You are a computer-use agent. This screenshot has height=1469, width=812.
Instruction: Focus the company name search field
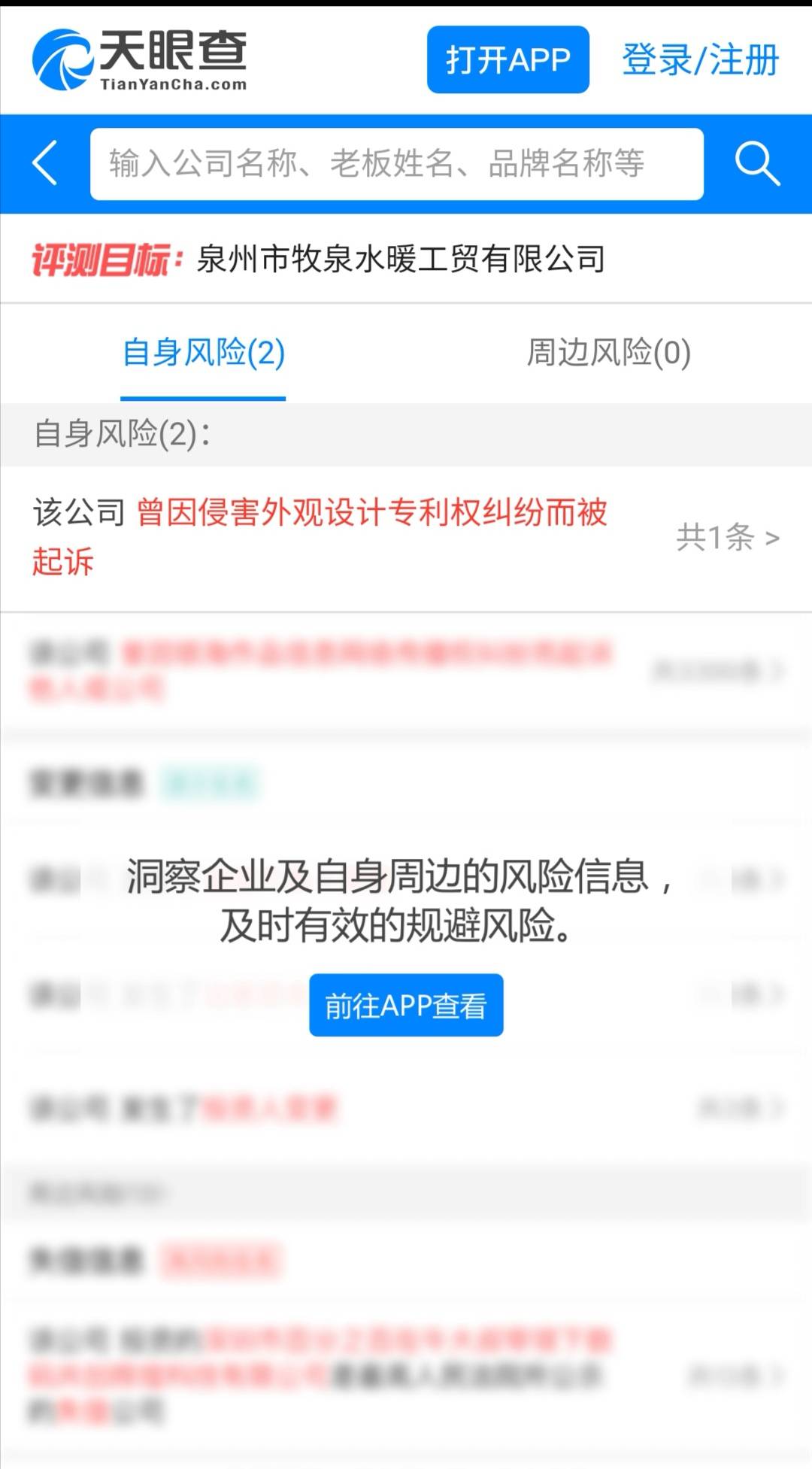pos(396,164)
